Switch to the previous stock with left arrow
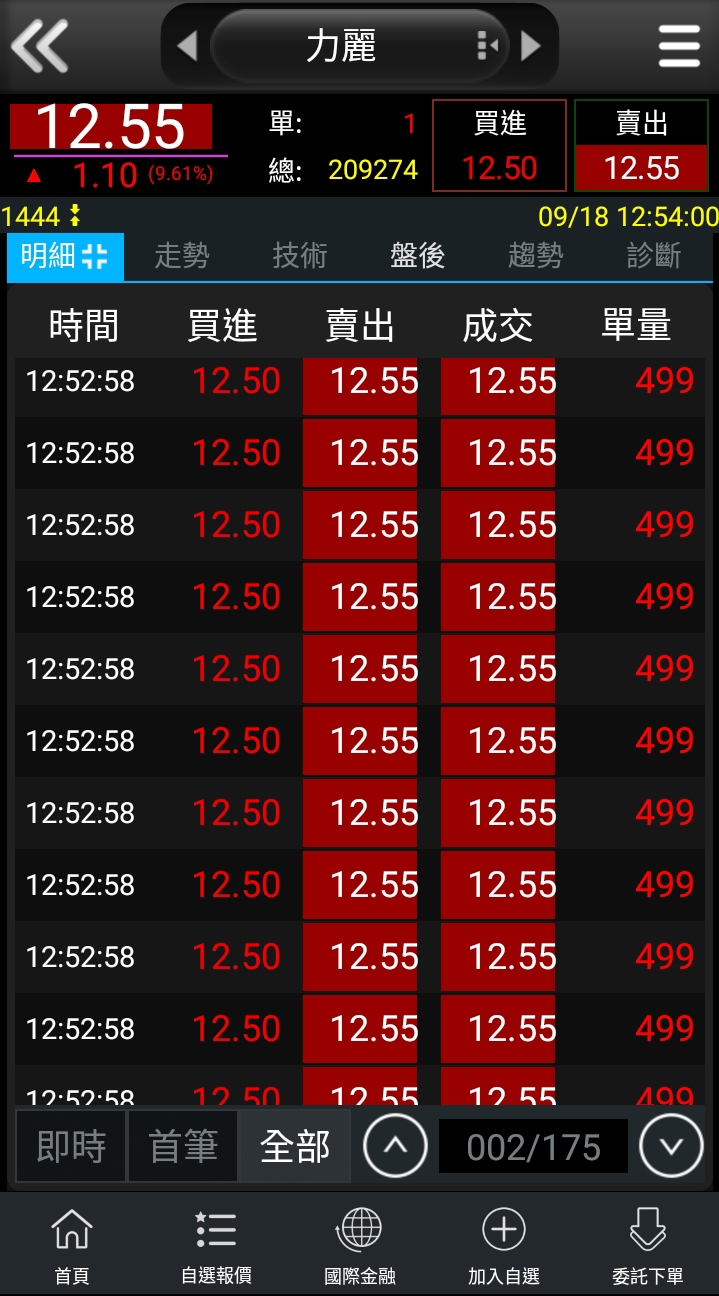The width and height of the screenshot is (719, 1296). (x=187, y=46)
